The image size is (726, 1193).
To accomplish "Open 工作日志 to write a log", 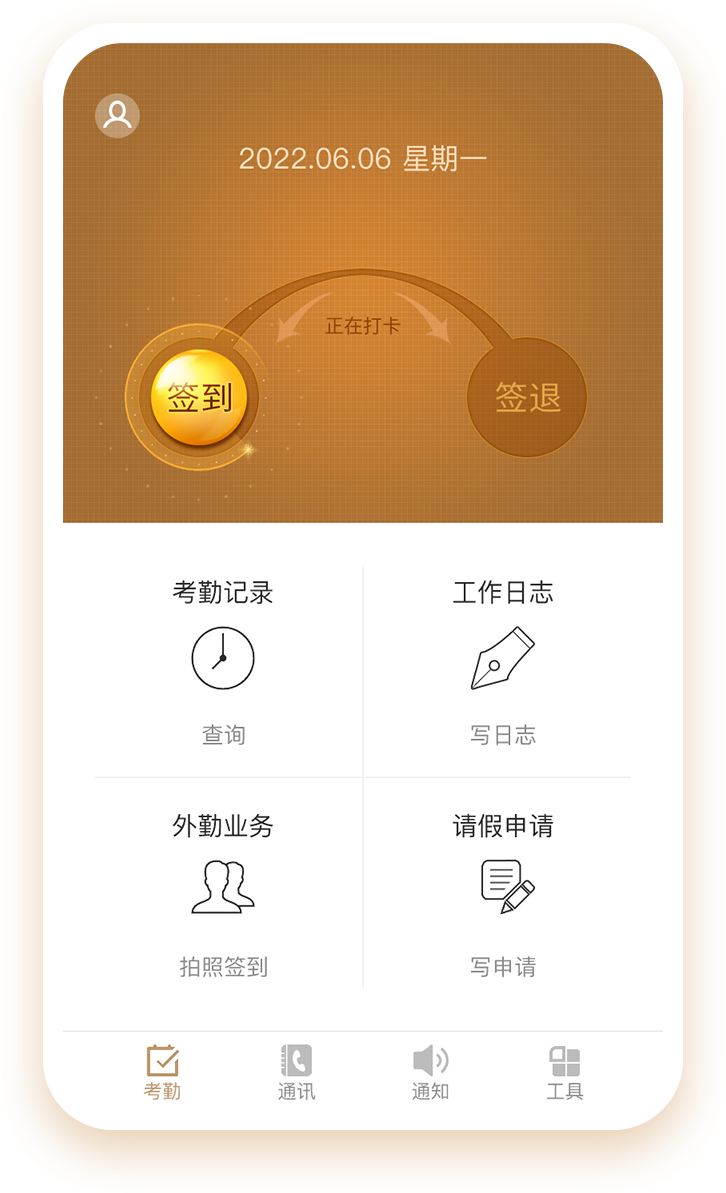I will click(x=502, y=660).
